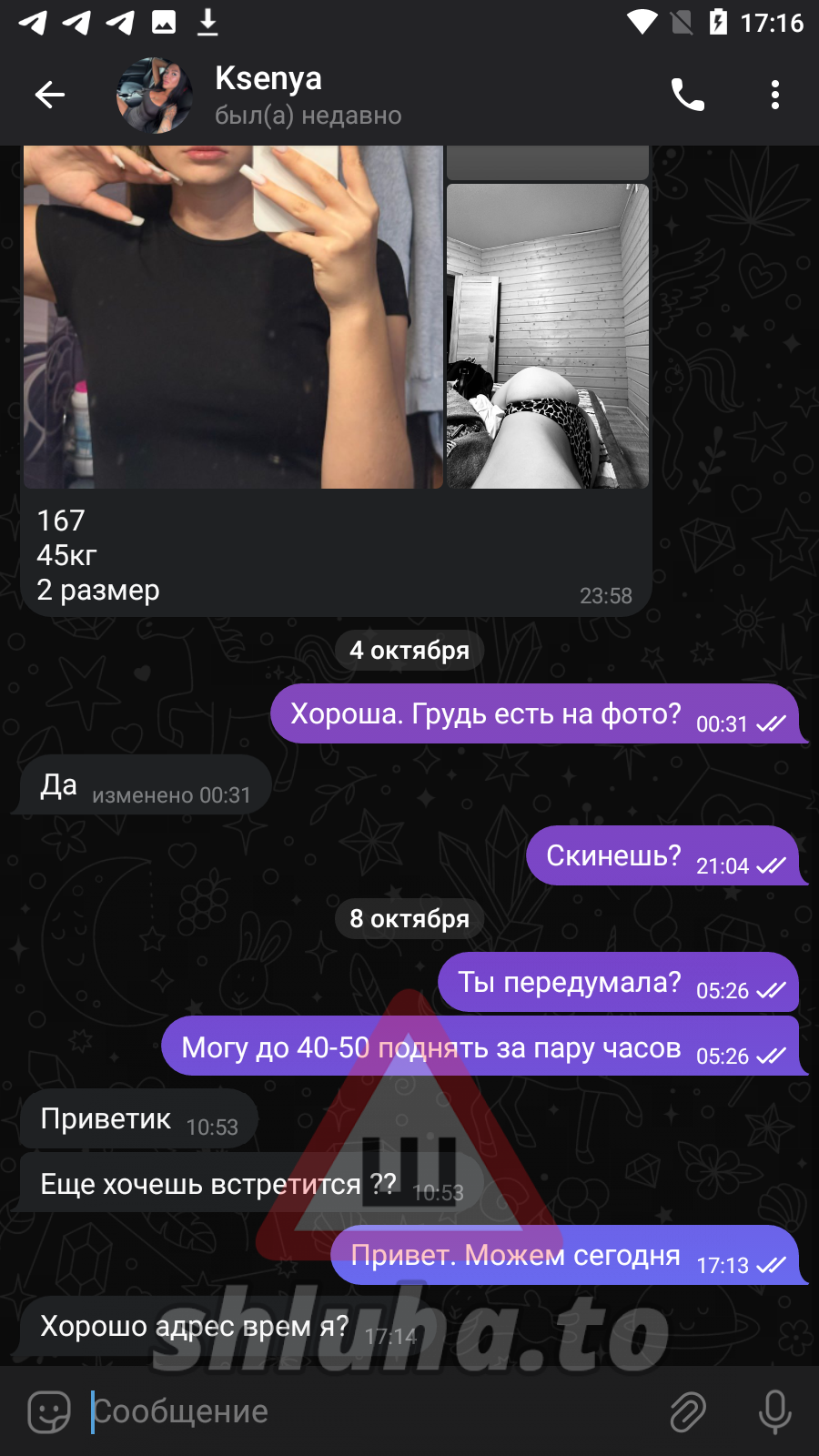
Task: Open the black-and-white room photo
Action: (x=548, y=337)
